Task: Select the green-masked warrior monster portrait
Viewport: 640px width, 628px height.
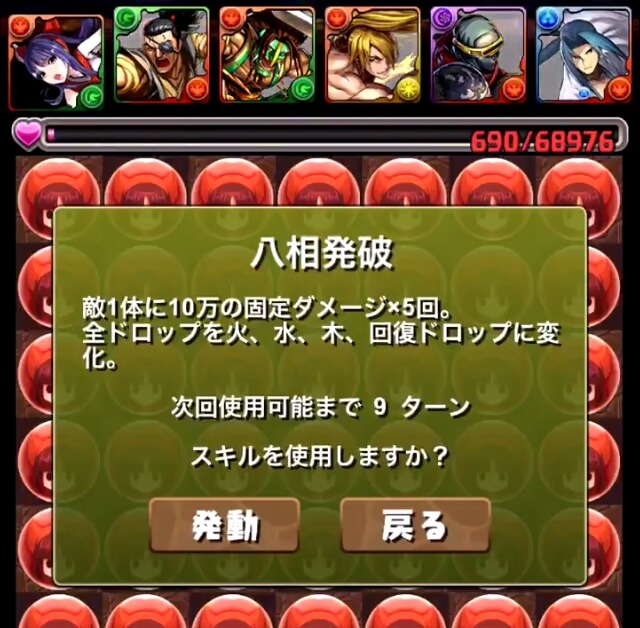Action: click(x=266, y=56)
